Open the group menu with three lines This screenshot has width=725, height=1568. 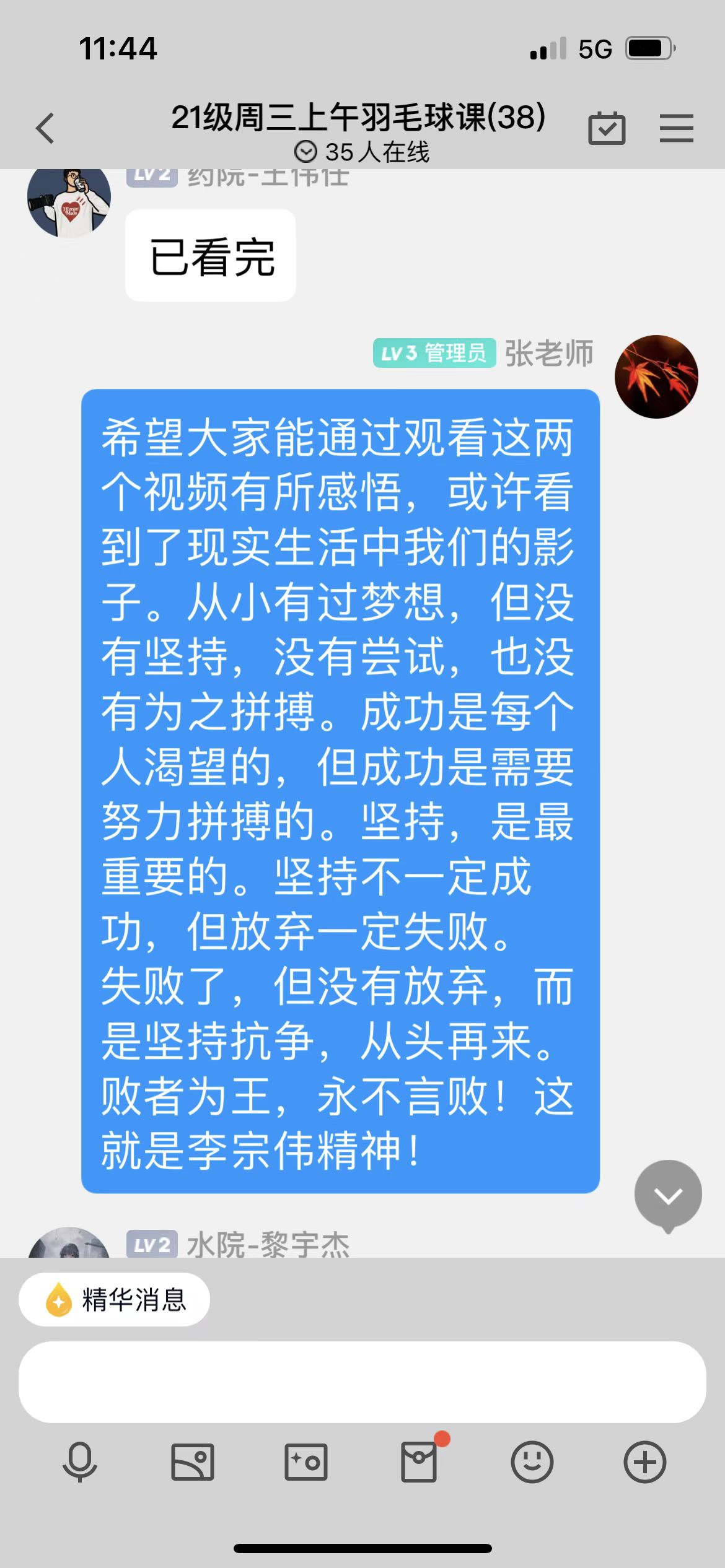(676, 128)
